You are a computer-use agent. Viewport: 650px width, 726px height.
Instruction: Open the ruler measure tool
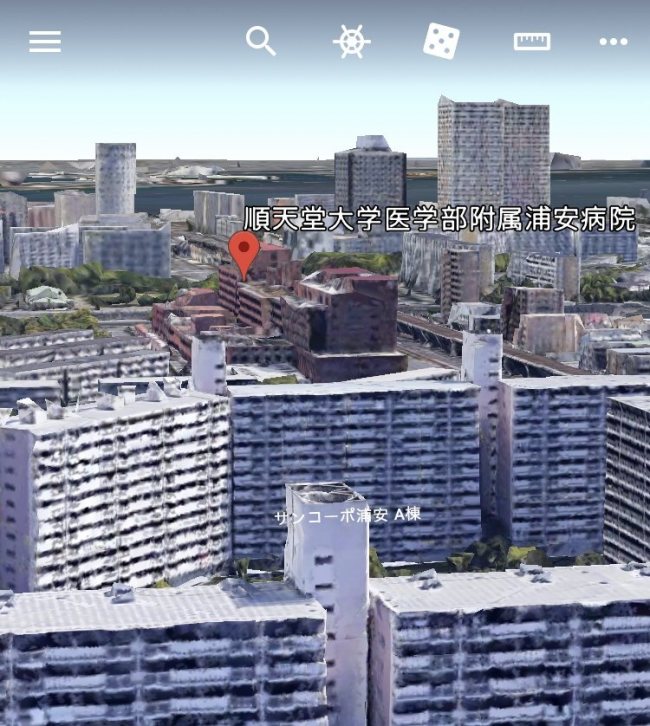(532, 41)
